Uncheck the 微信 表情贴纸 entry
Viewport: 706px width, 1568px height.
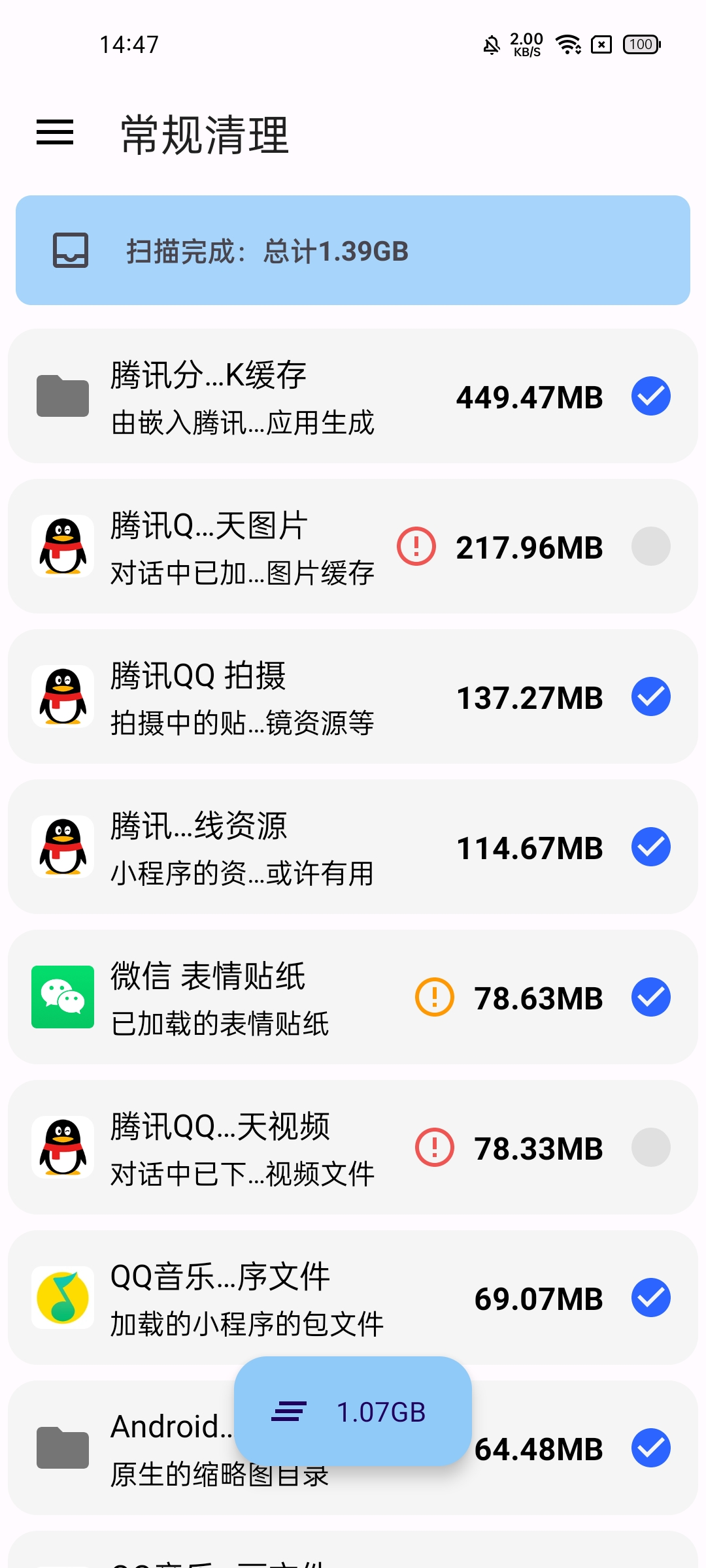point(650,996)
